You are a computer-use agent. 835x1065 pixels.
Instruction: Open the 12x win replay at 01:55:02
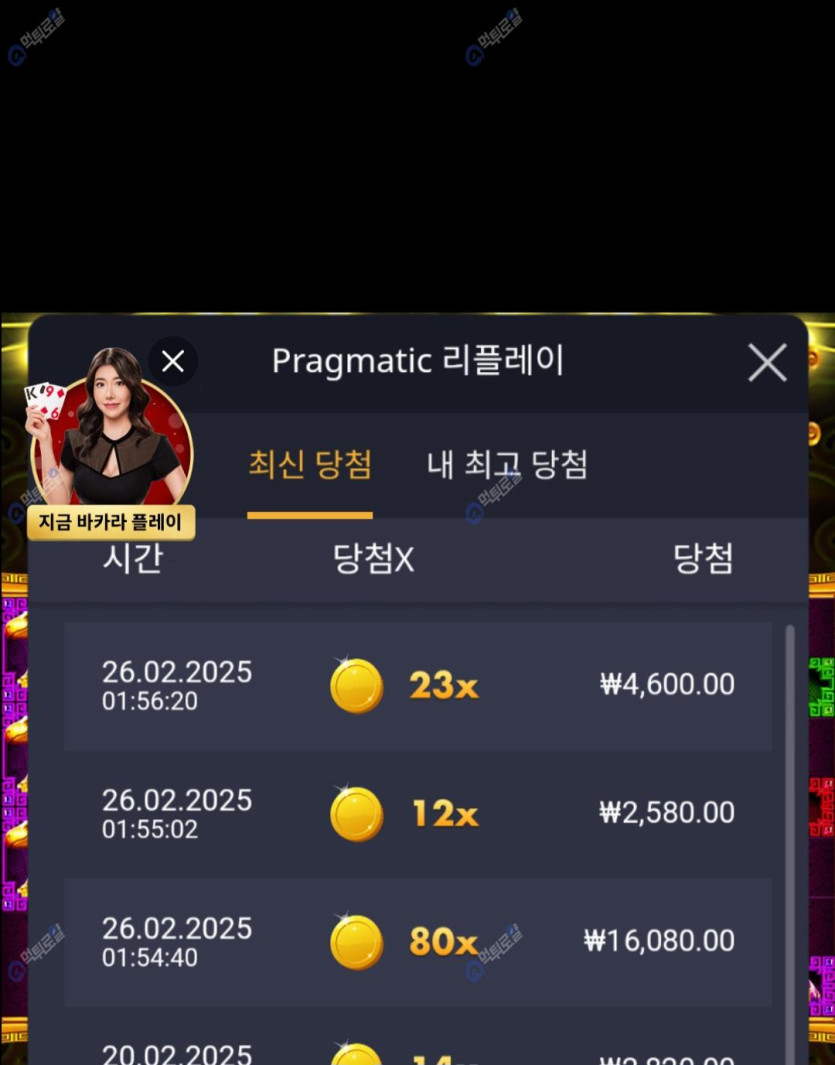tap(417, 814)
